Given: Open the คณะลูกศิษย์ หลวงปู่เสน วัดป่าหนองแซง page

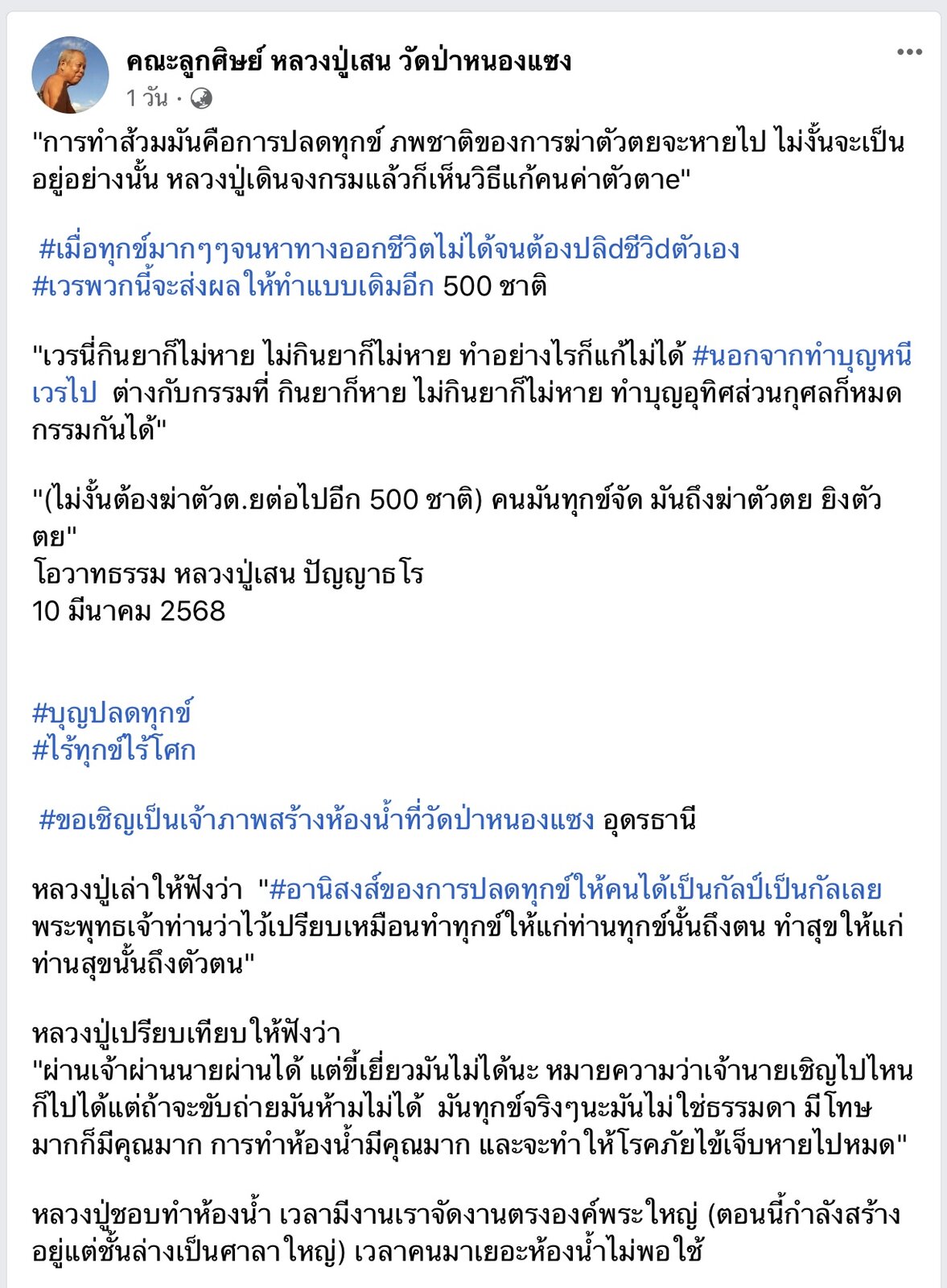Looking at the screenshot, I should [x=348, y=61].
